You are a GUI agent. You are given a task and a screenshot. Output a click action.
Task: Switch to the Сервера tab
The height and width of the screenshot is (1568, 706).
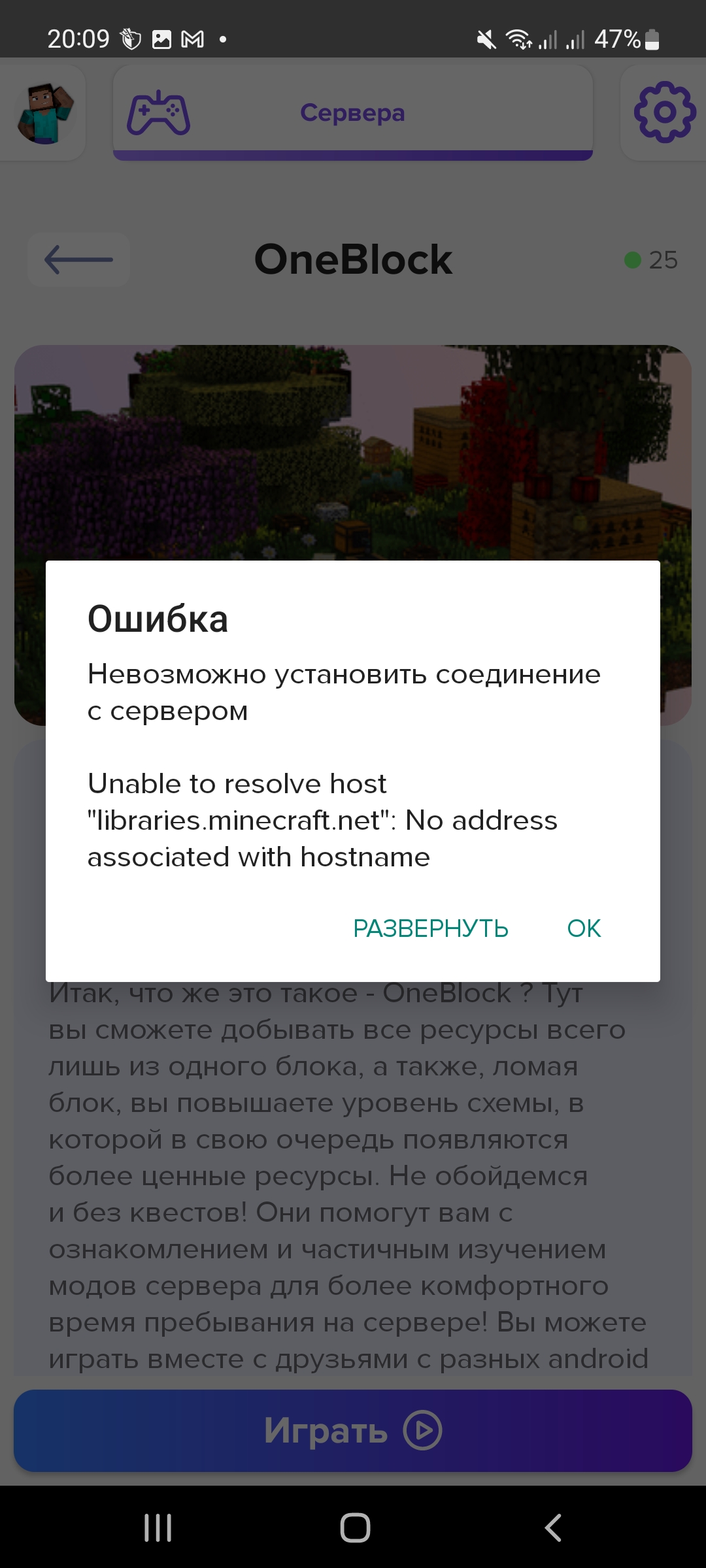353,113
